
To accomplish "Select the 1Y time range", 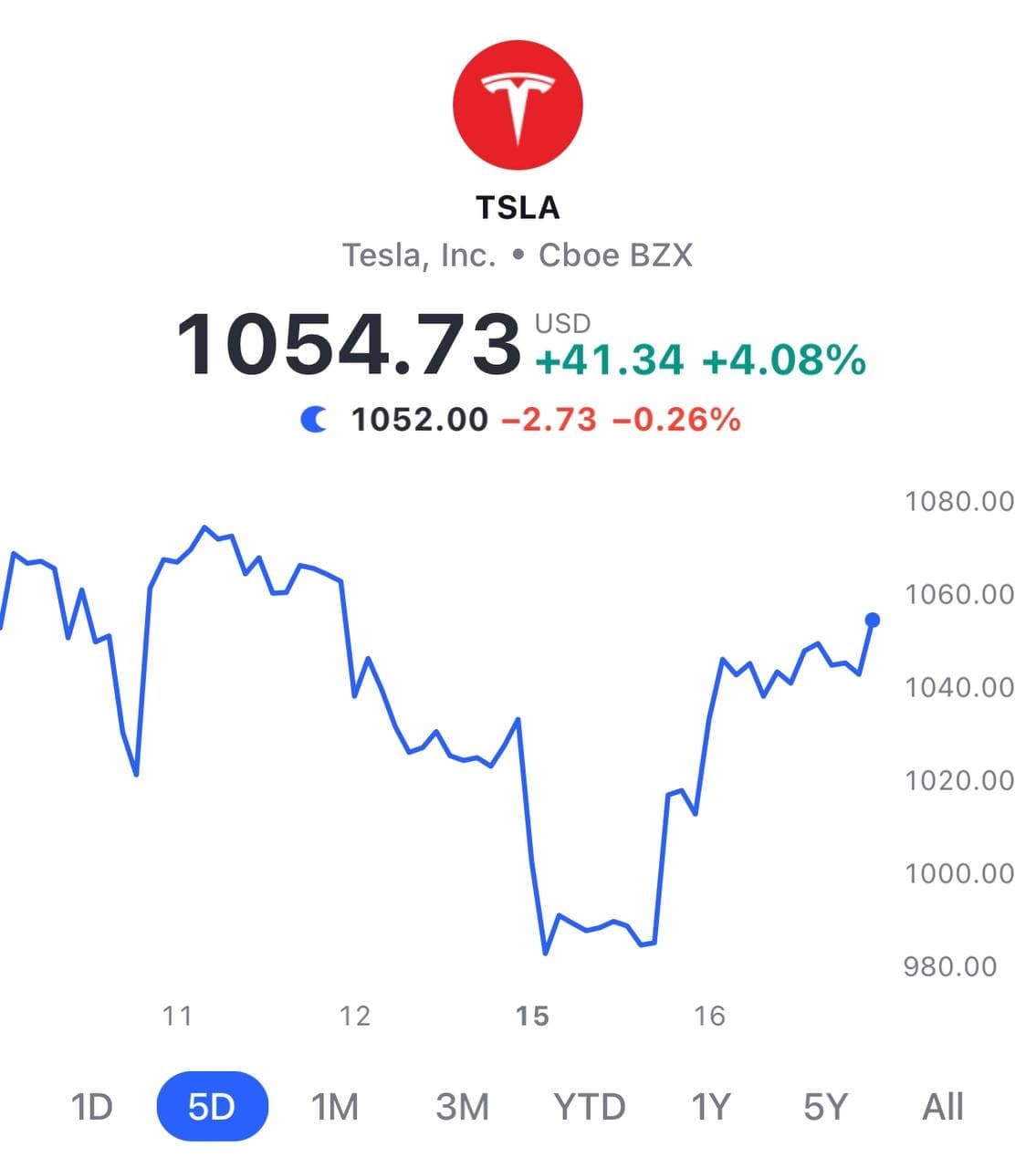I will (x=711, y=1107).
